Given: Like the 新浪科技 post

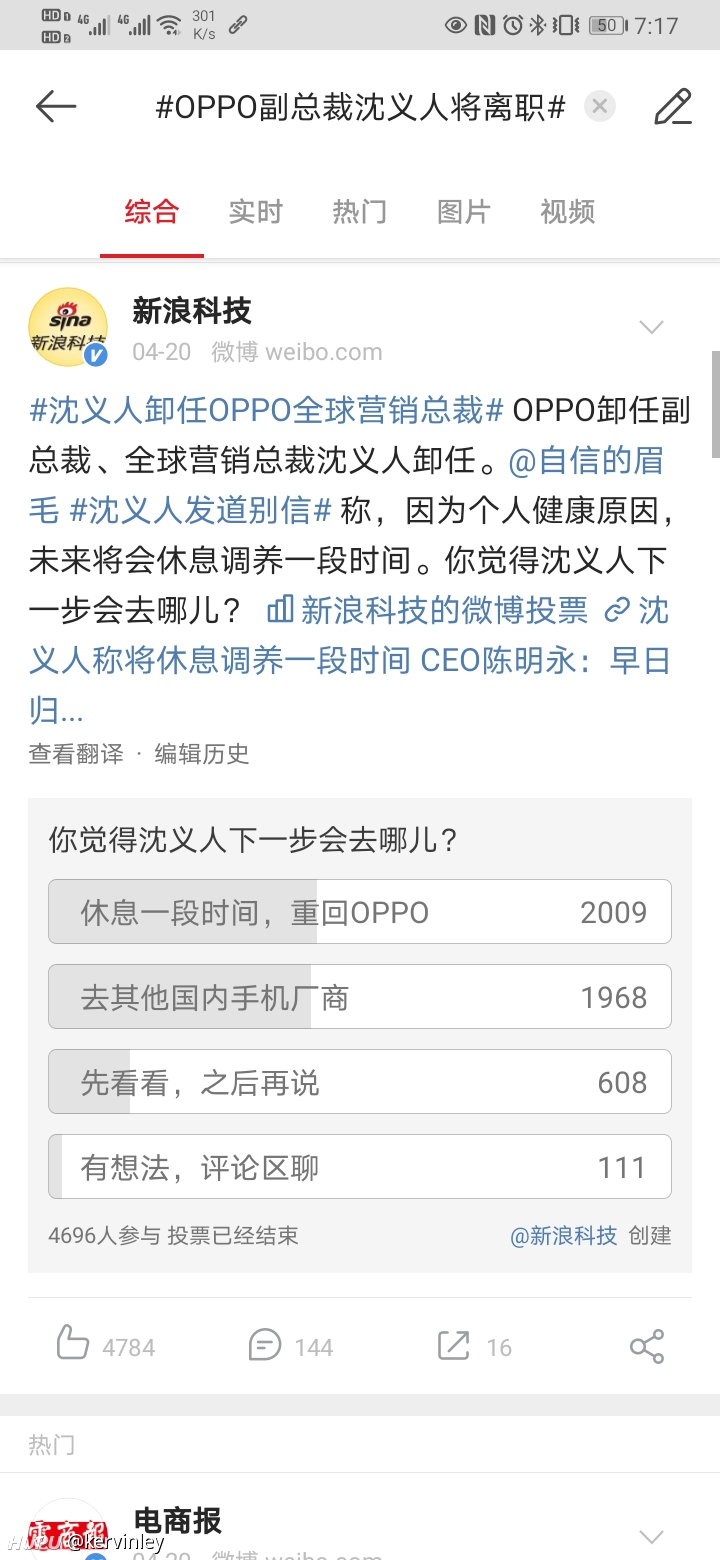Looking at the screenshot, I should [x=105, y=1346].
